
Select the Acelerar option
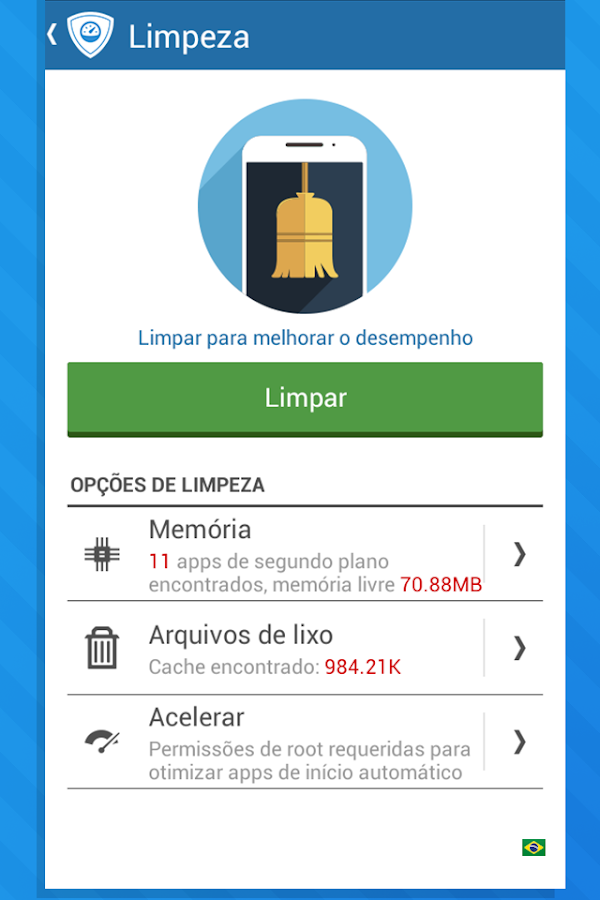click(305, 742)
